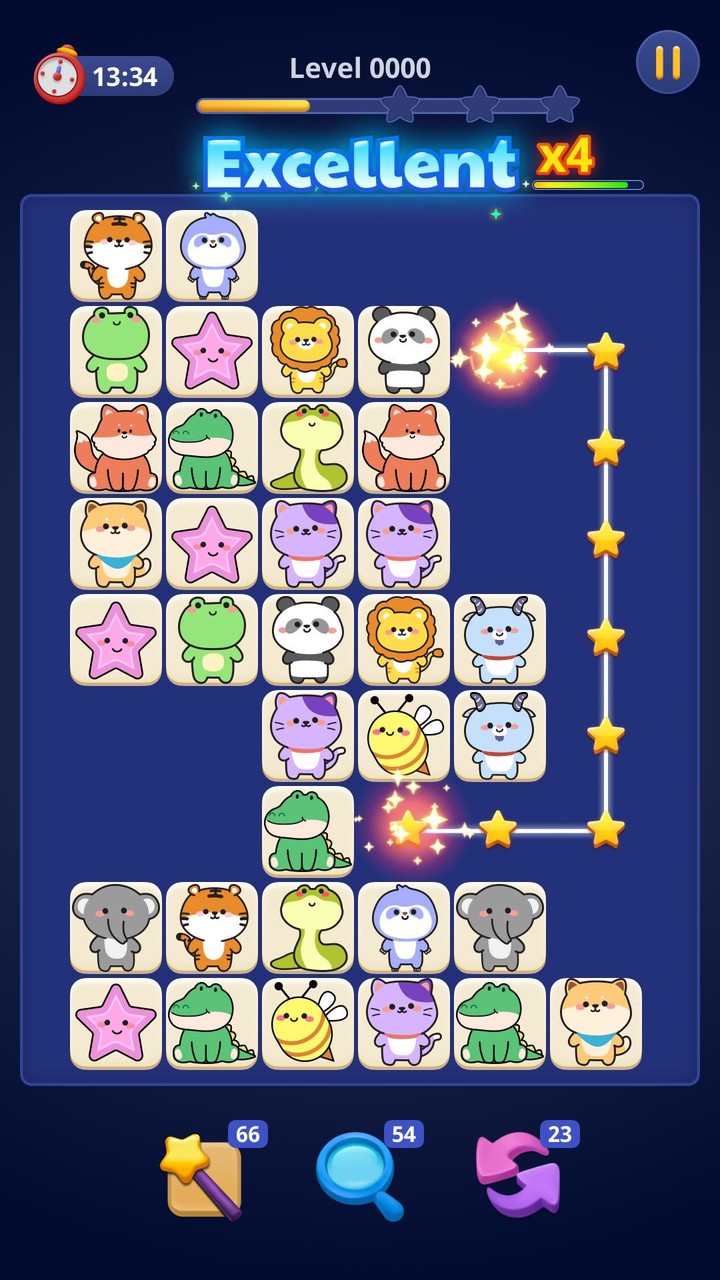Click the Level 0000 title
720x1280 pixels.
(360, 68)
